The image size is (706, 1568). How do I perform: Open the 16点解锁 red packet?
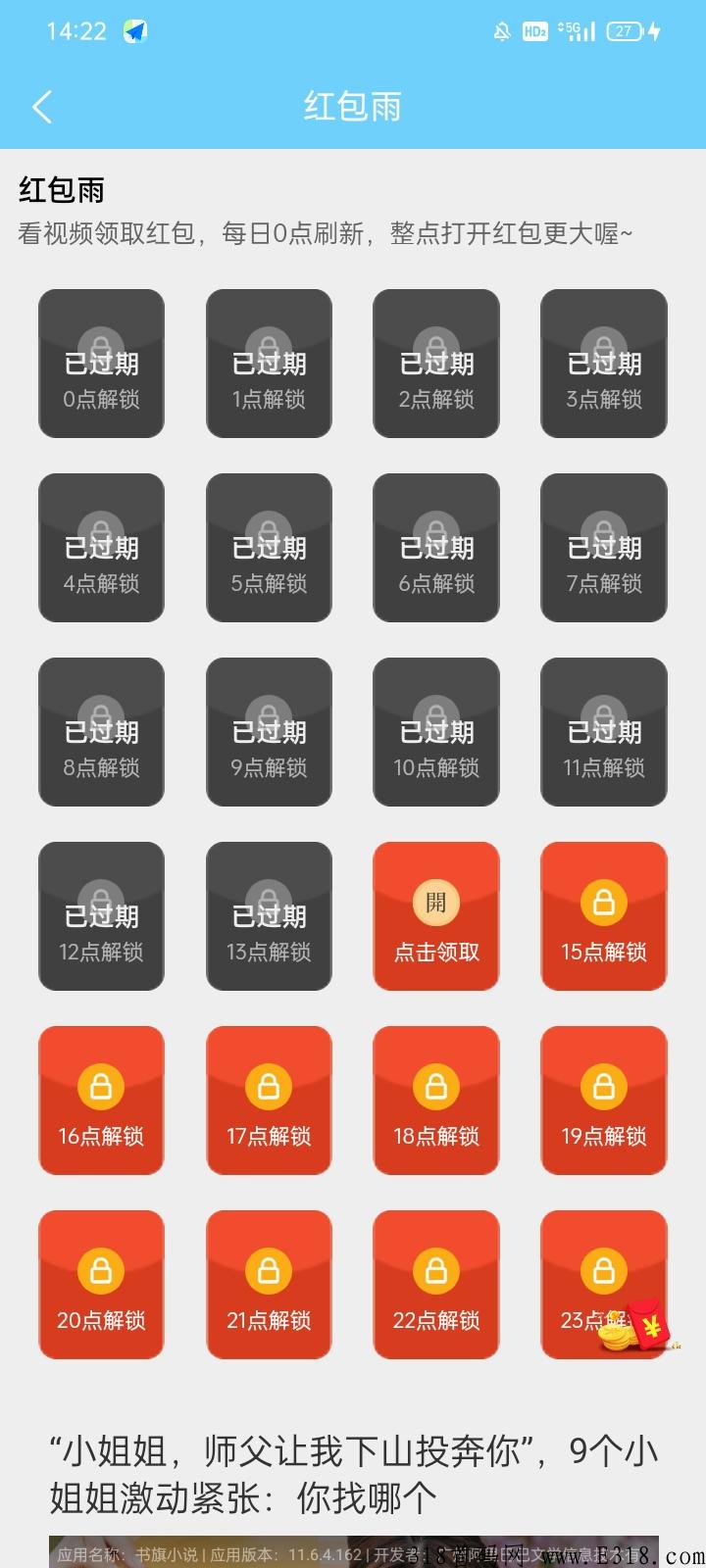101,1100
